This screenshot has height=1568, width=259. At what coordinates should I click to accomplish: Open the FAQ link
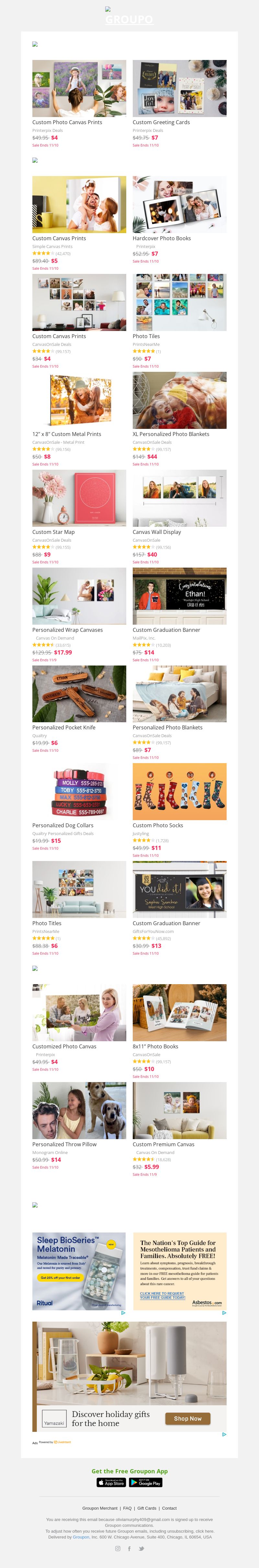127,1508
